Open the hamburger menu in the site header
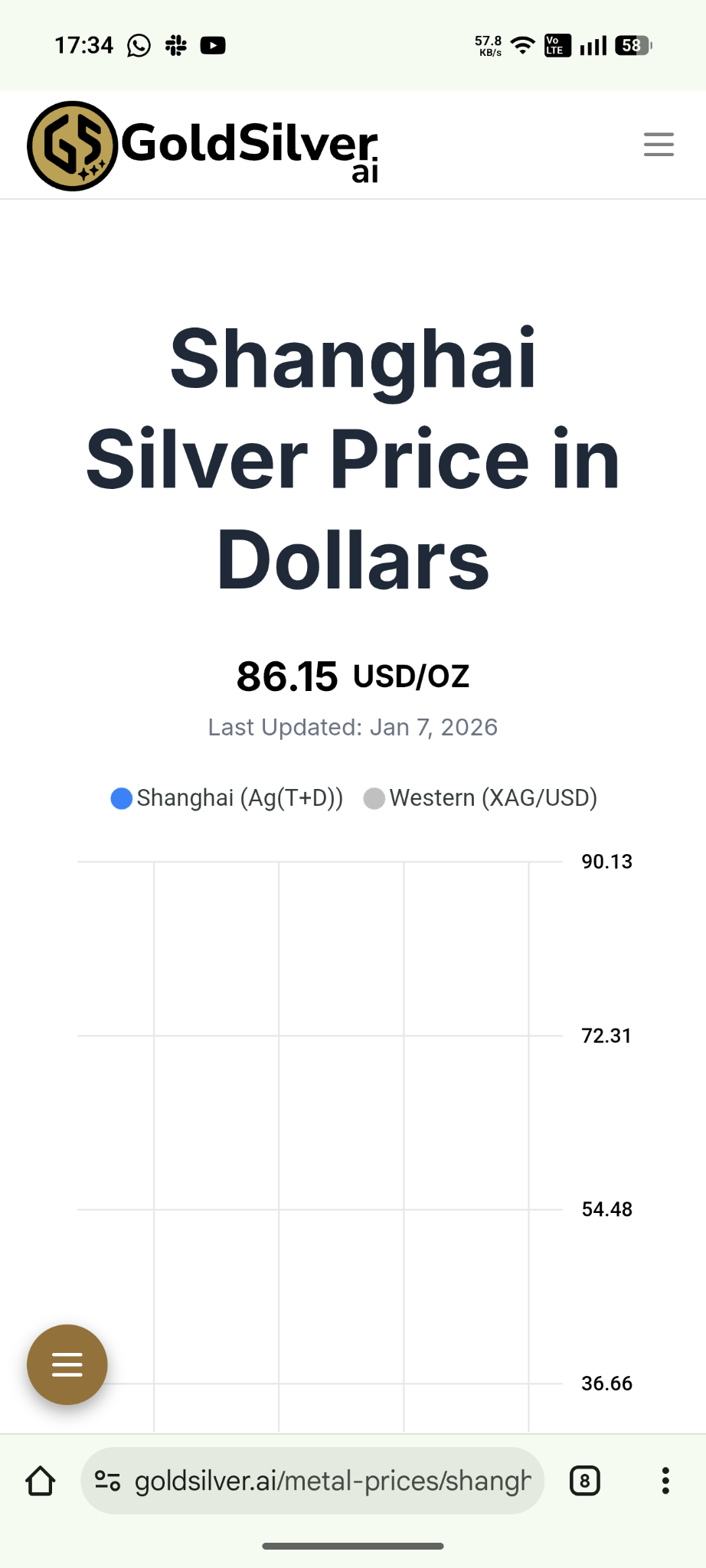This screenshot has width=706, height=1568. [x=659, y=145]
